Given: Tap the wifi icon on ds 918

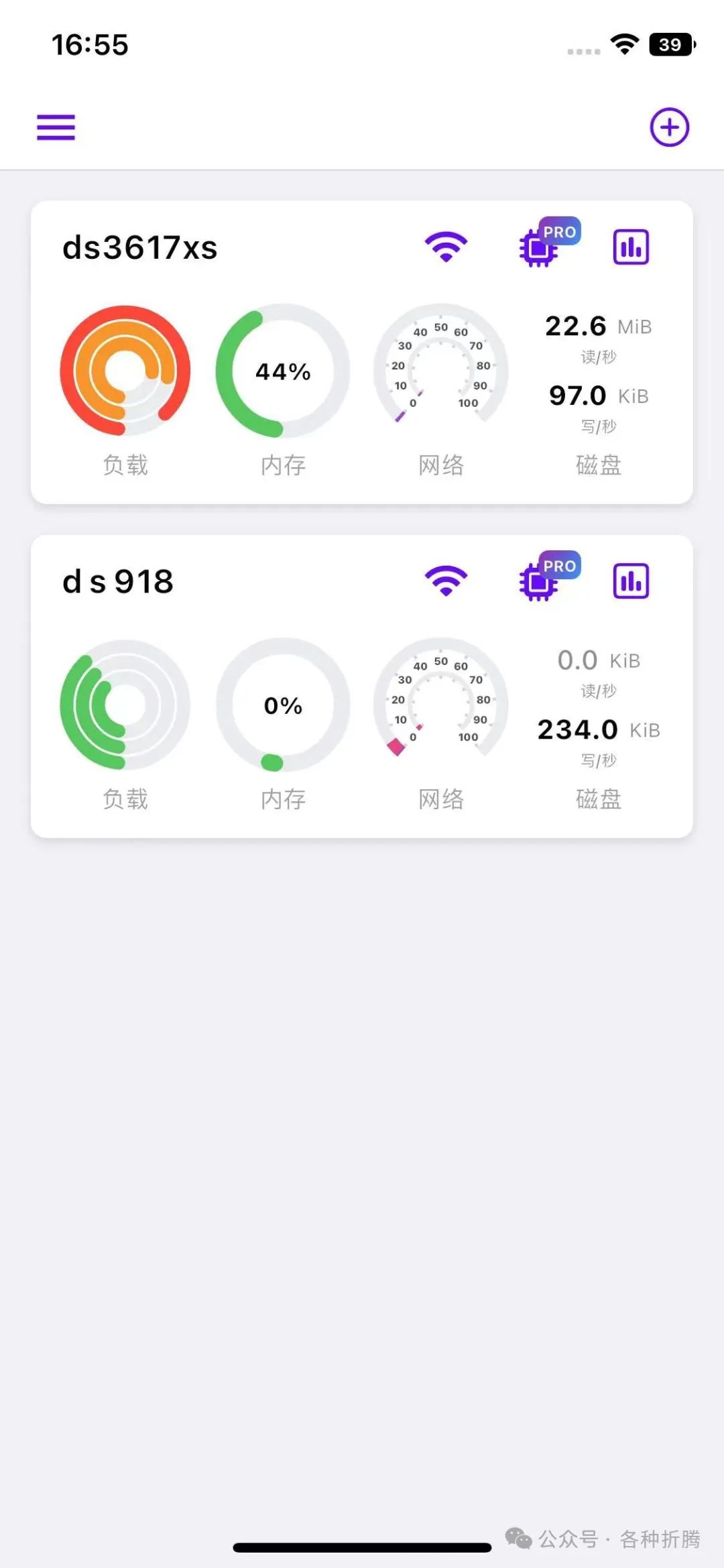Looking at the screenshot, I should (x=446, y=581).
